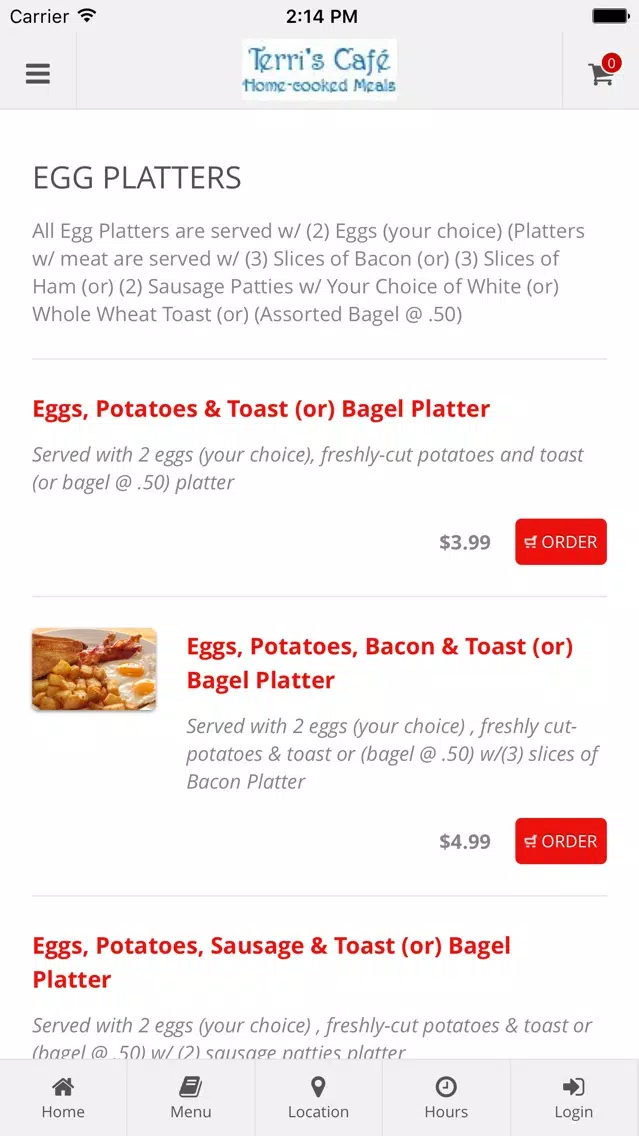Open the Eggs, Potatoes, Bacon & Toast title
This screenshot has width=639, height=1136.
click(380, 663)
